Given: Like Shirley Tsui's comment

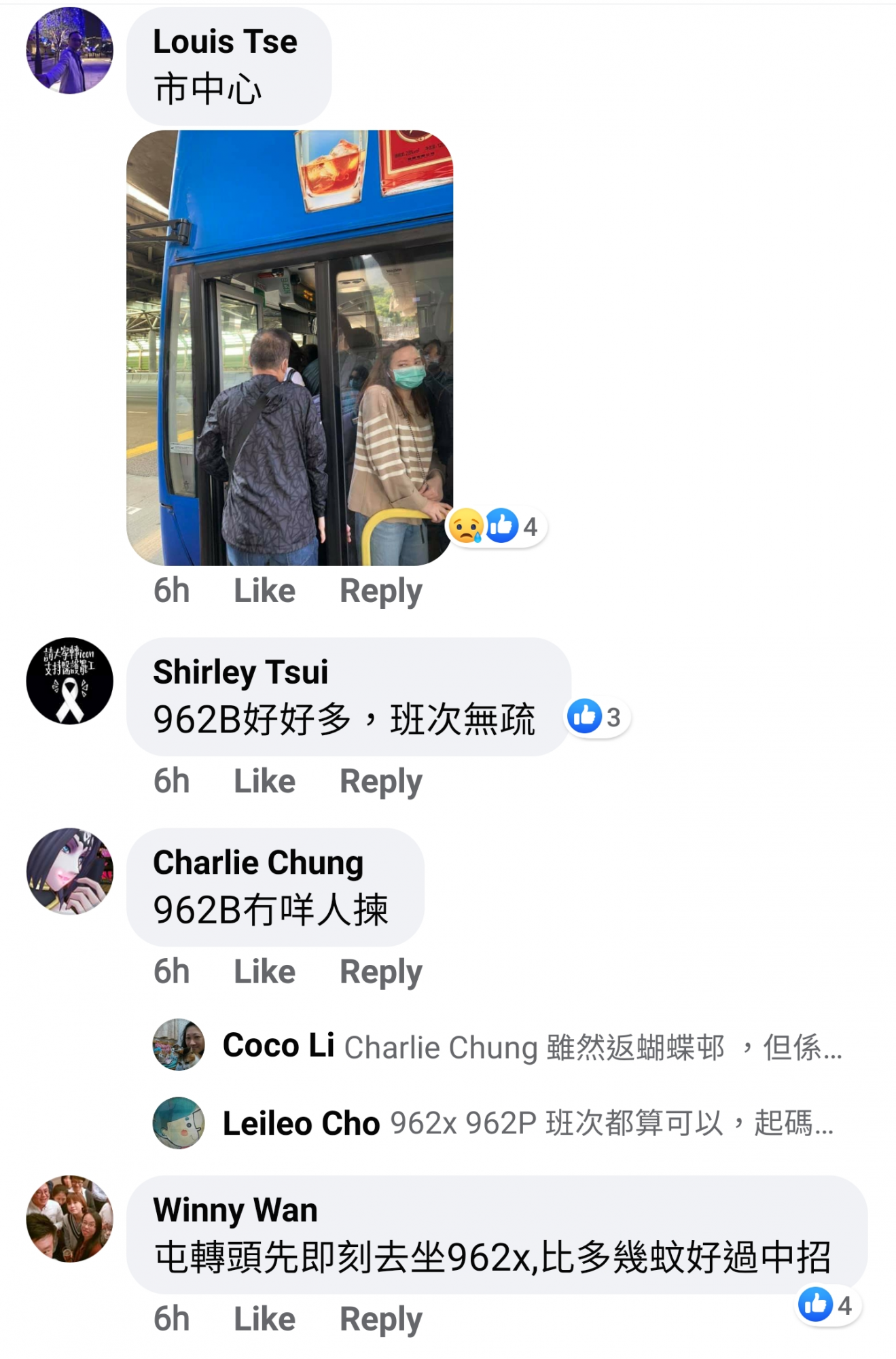Looking at the screenshot, I should 264,781.
